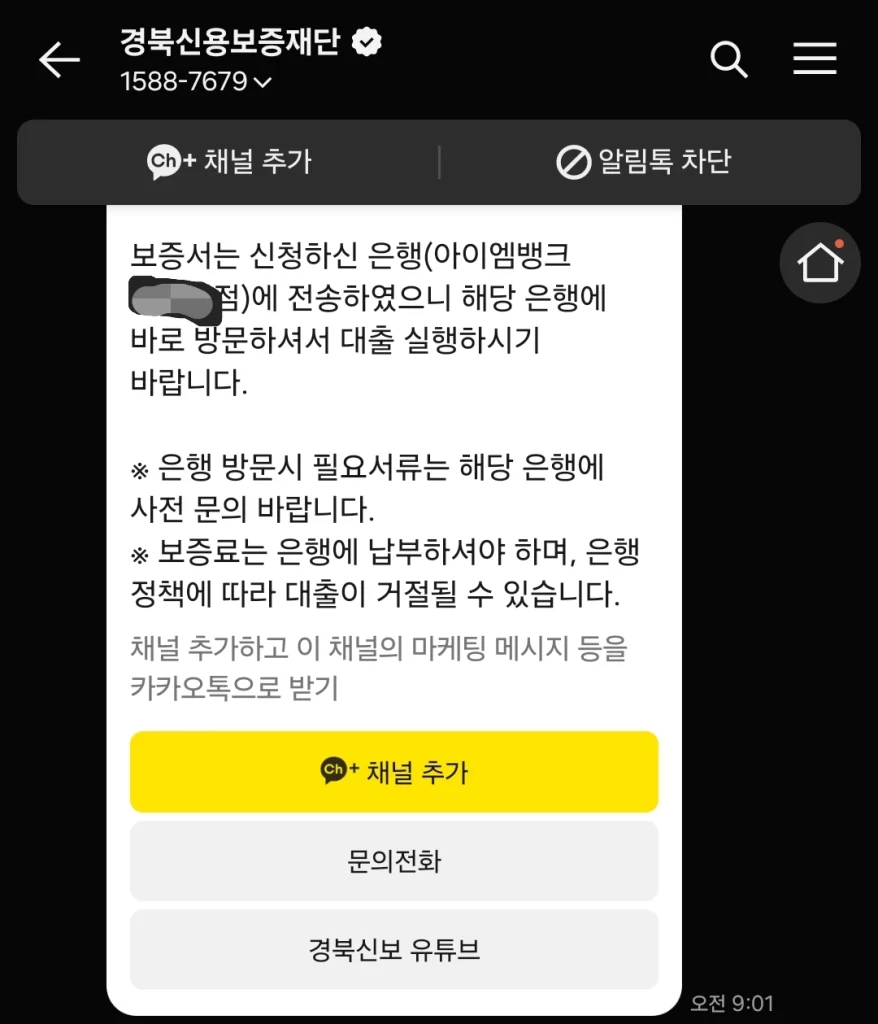Tap the block icon next to 알림톡 차단
This screenshot has width=878, height=1024.
click(573, 162)
